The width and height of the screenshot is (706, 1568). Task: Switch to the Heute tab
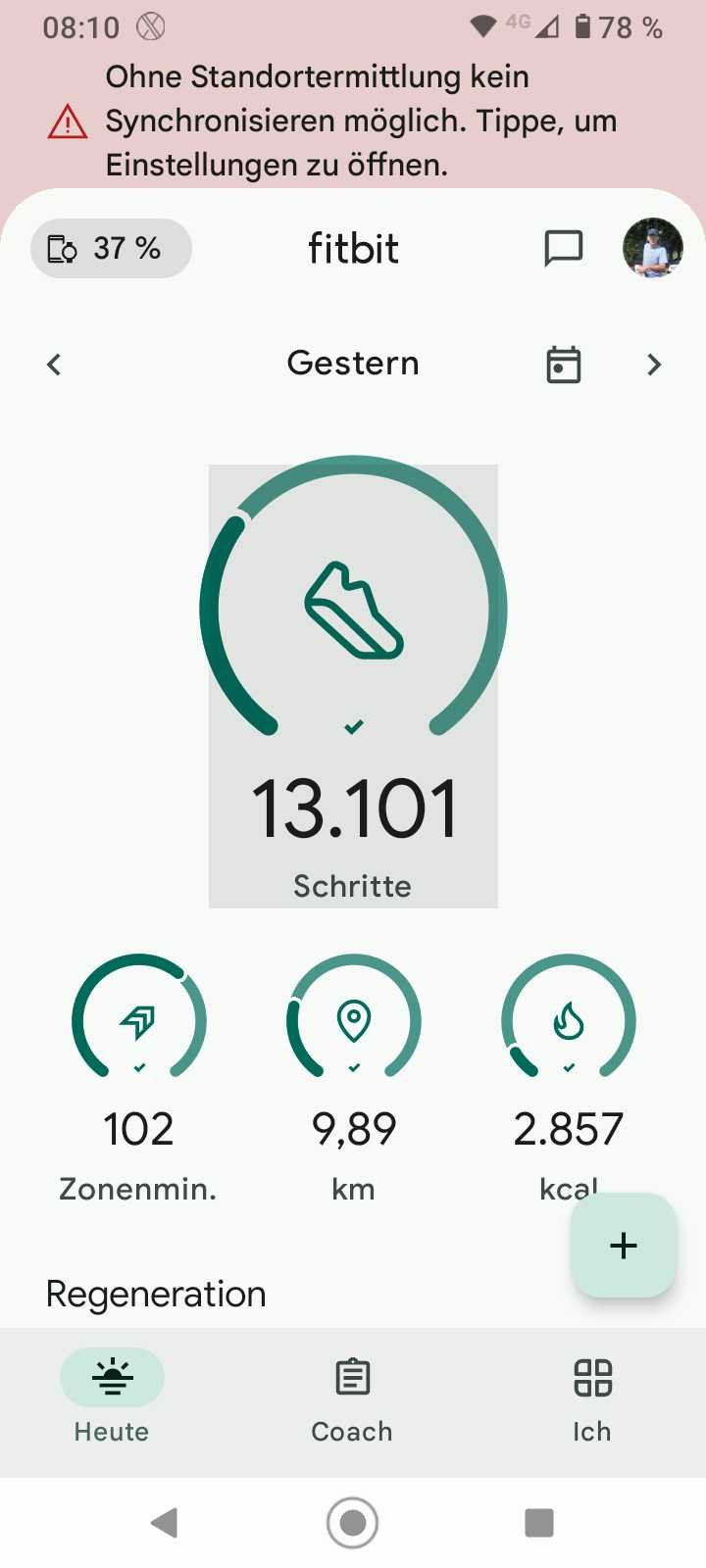pyautogui.click(x=112, y=1396)
